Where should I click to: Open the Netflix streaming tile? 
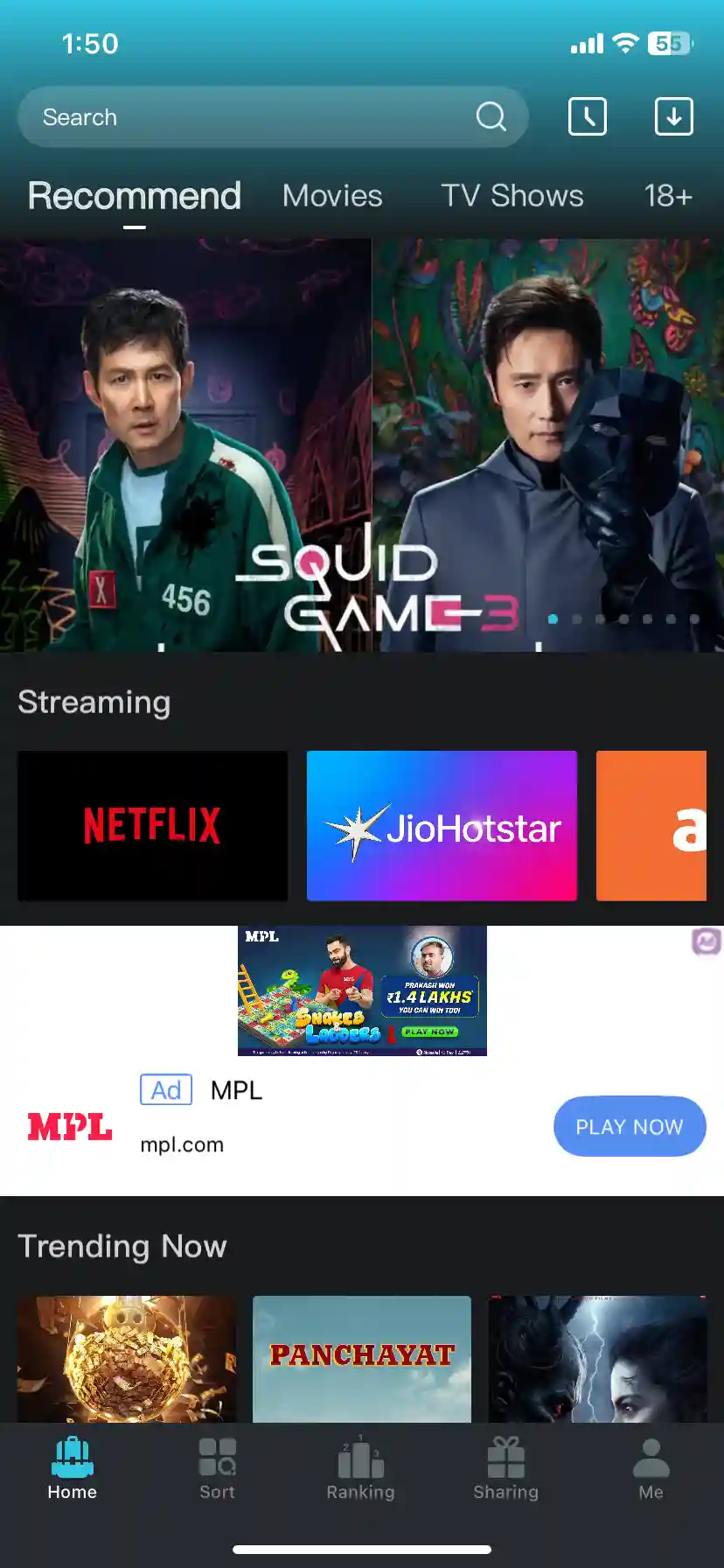153,825
